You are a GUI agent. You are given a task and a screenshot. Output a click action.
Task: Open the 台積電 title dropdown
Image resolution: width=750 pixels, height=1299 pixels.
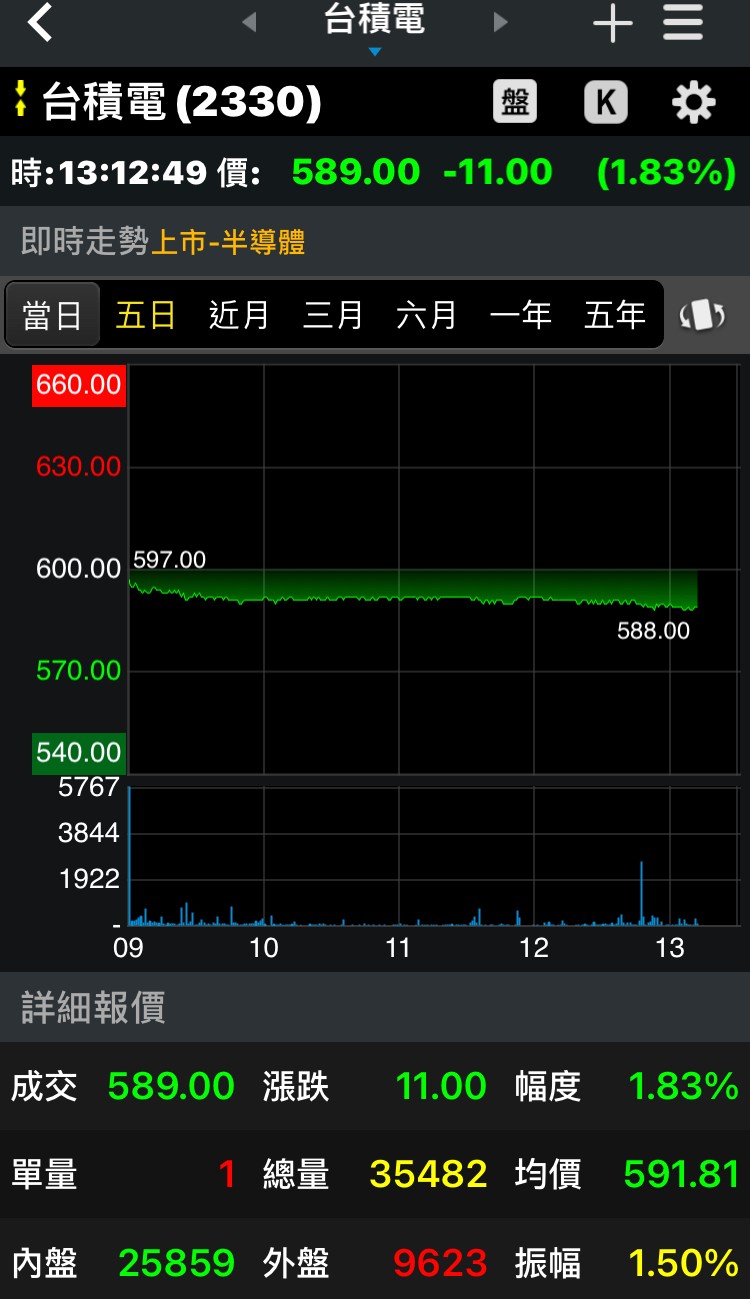375,27
